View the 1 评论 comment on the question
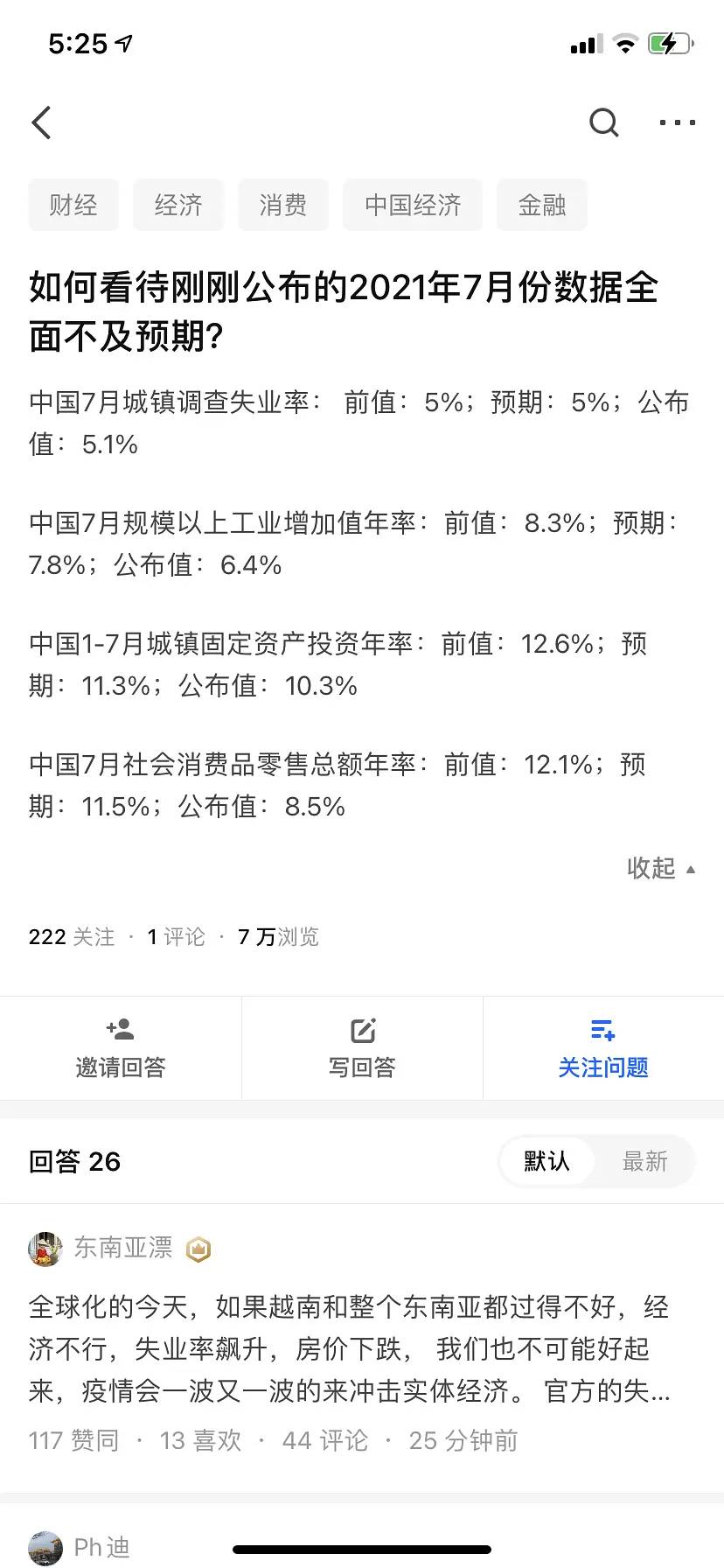This screenshot has height=1568, width=724. (x=177, y=937)
